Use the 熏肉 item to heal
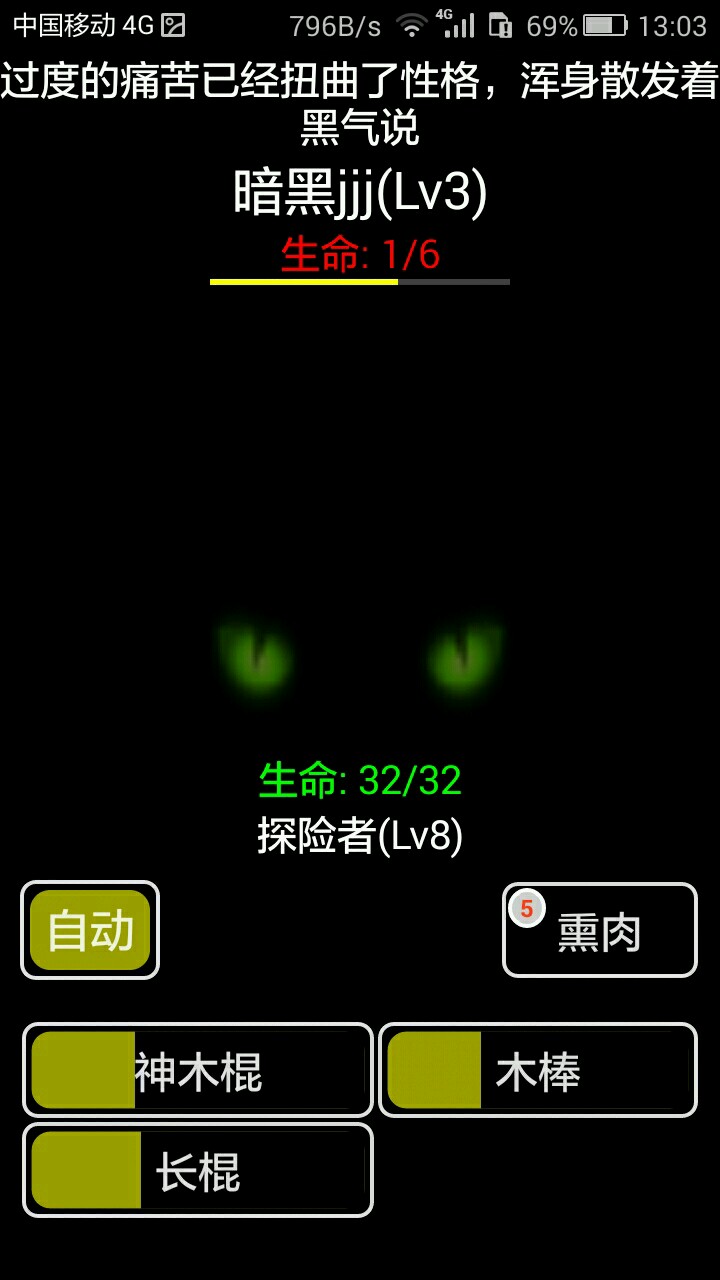 click(600, 930)
